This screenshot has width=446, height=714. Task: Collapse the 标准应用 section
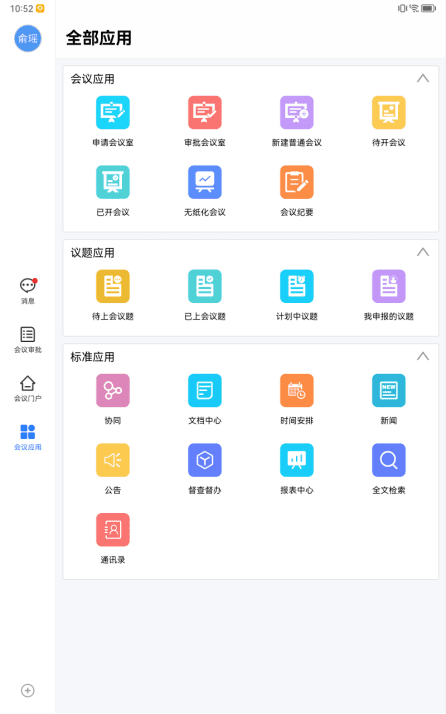pos(423,357)
